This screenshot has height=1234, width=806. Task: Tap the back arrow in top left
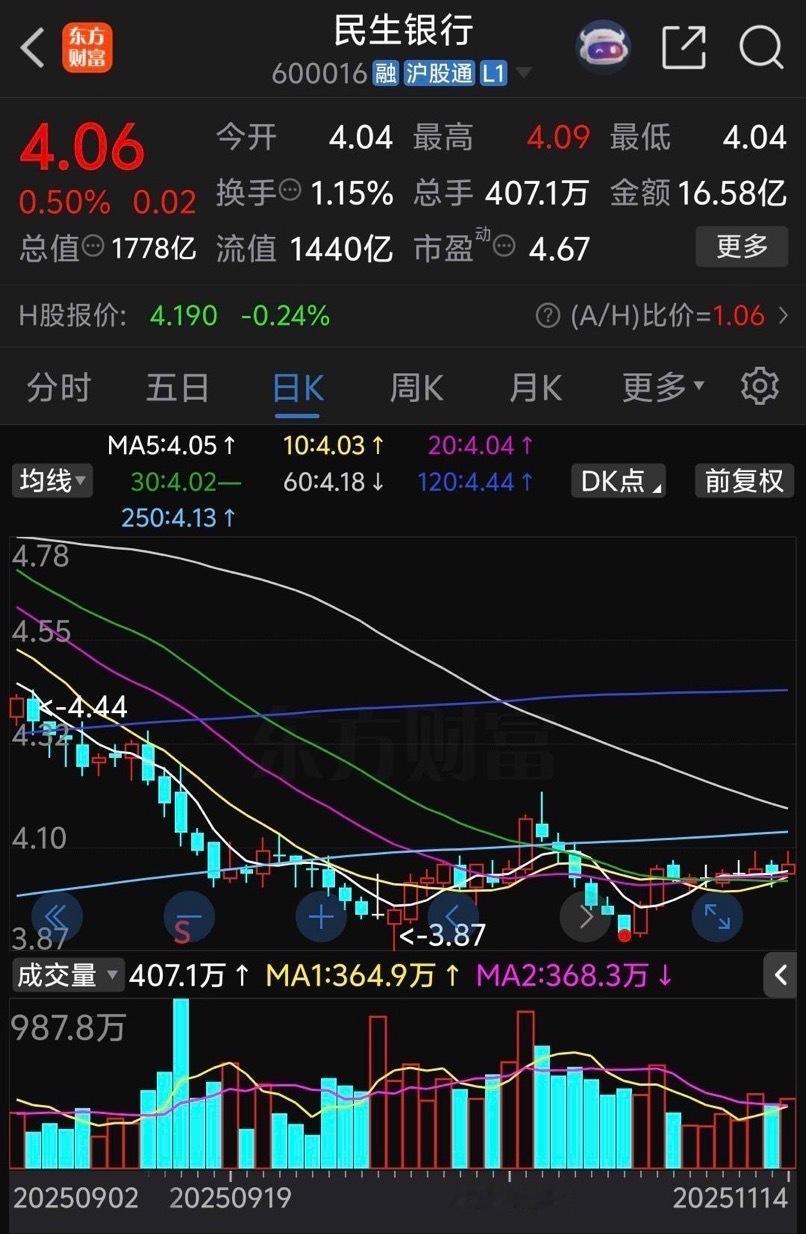click(30, 47)
